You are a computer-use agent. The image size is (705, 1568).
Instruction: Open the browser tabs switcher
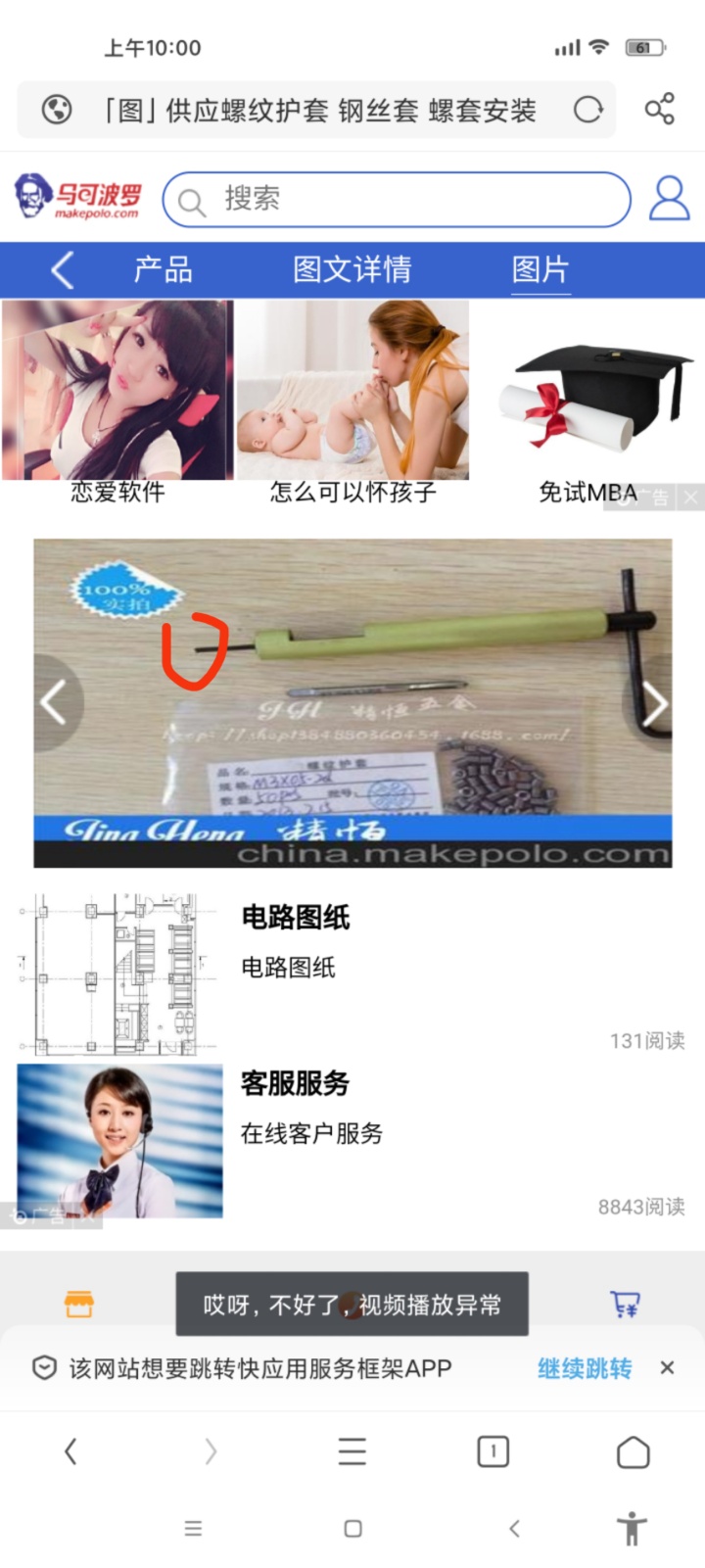click(x=493, y=1451)
